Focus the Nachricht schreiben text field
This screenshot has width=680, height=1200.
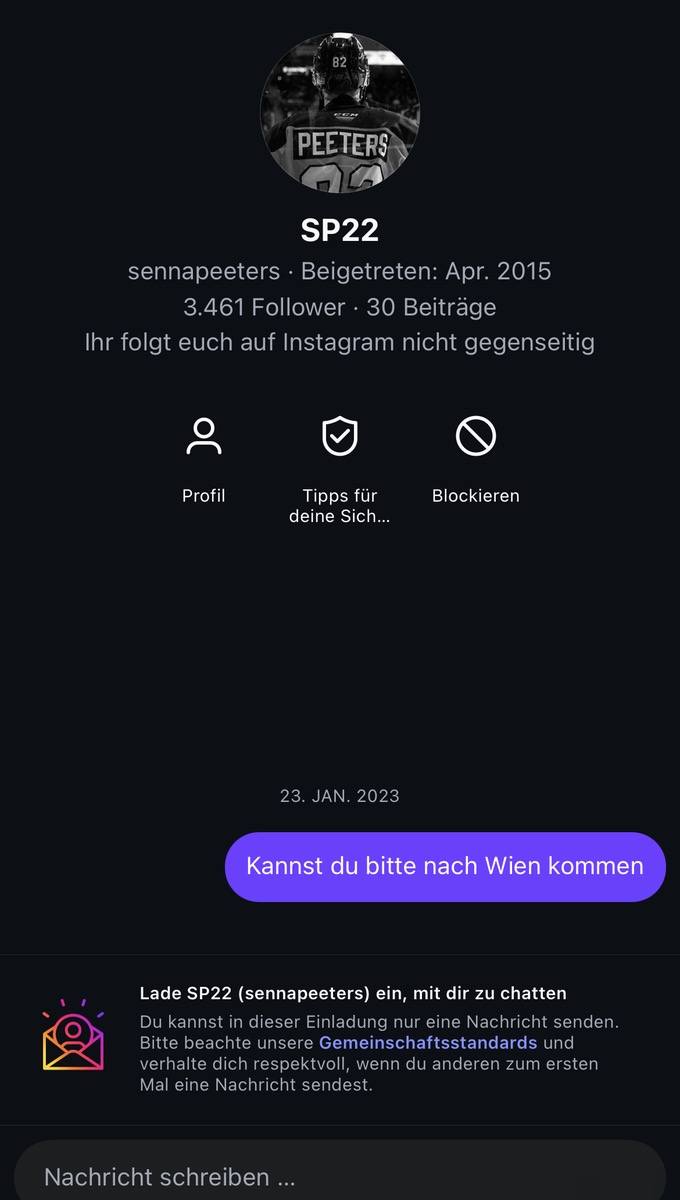point(340,1176)
